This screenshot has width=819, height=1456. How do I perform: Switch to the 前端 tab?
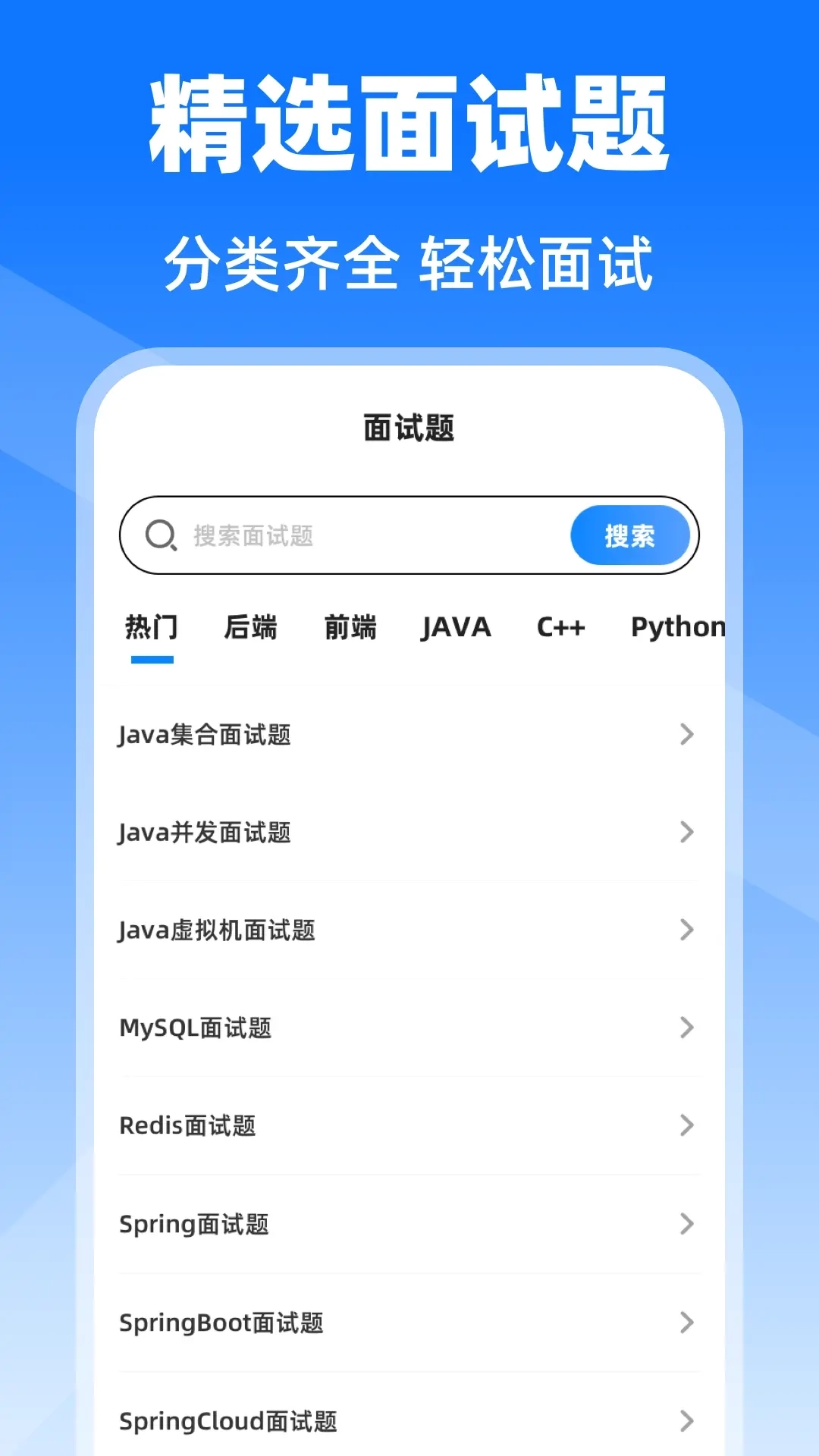point(351,627)
